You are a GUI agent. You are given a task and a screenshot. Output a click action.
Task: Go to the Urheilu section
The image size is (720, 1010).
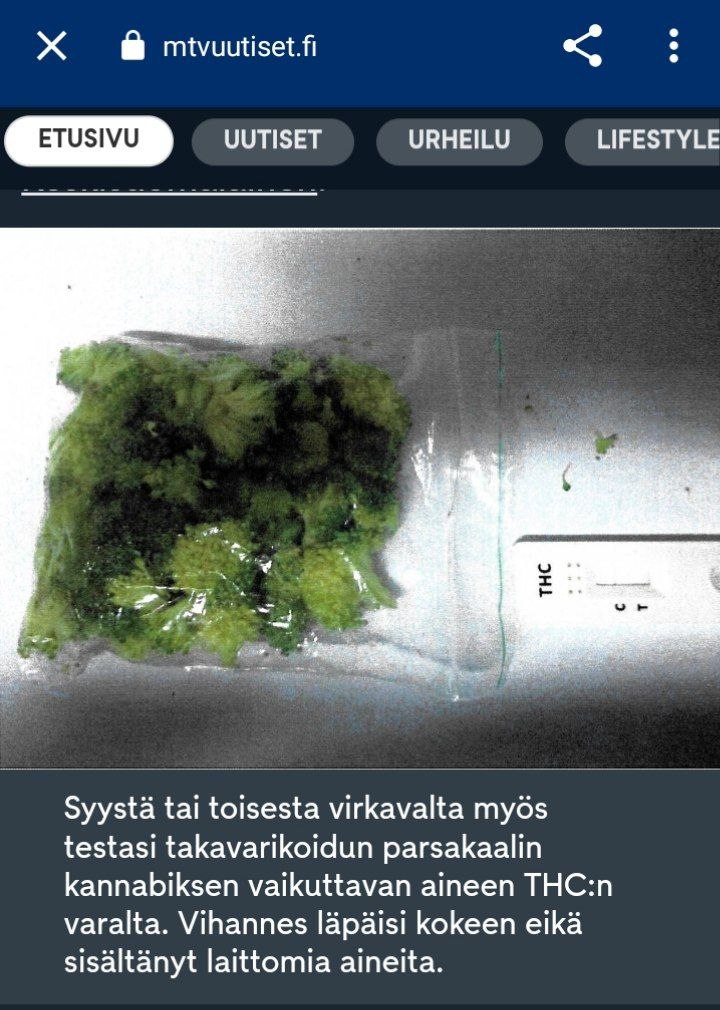point(459,141)
